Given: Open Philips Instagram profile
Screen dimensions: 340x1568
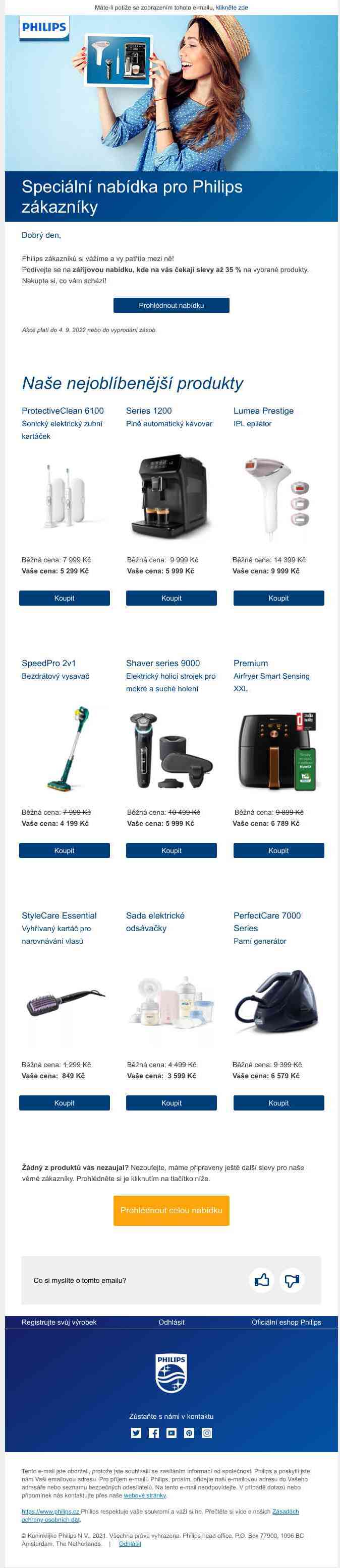Looking at the screenshot, I should (x=207, y=1433).
